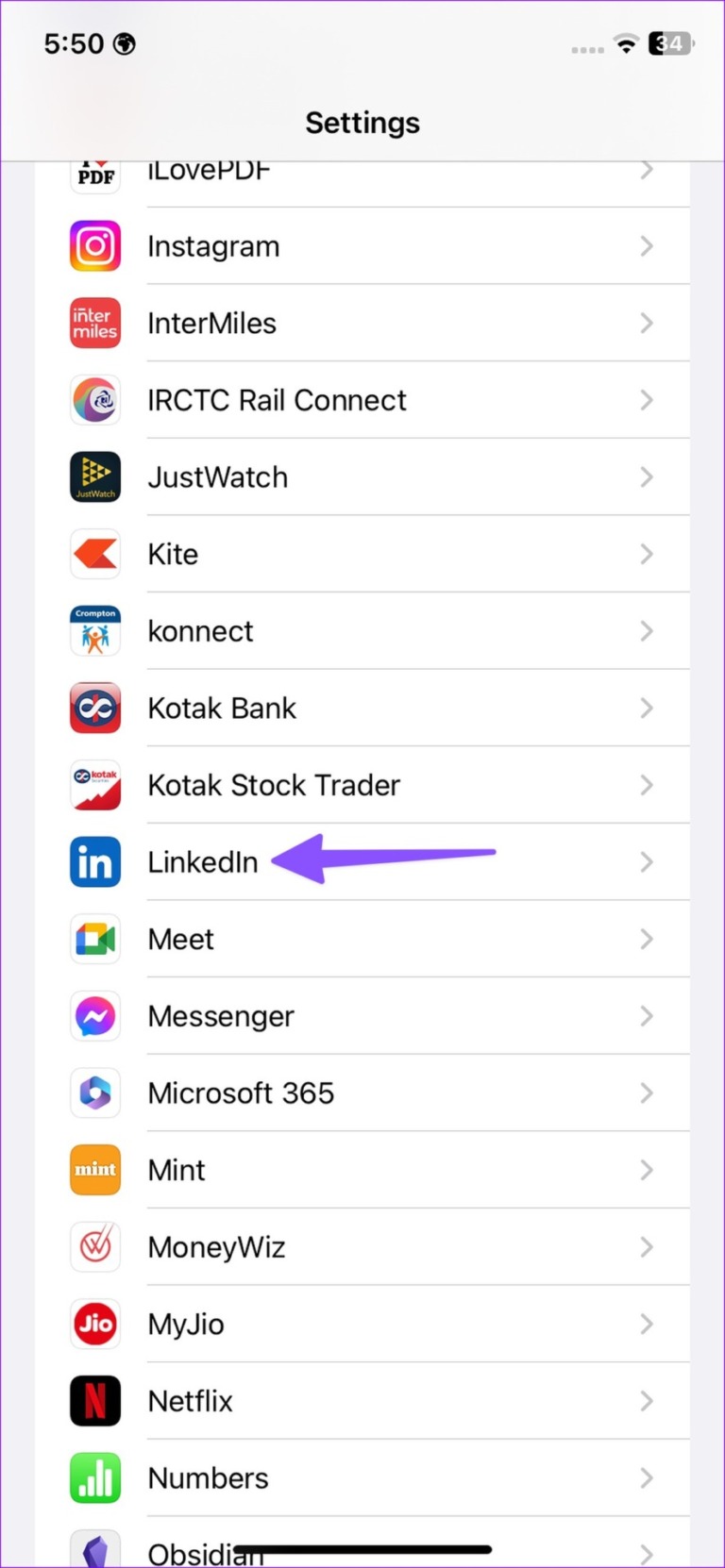Expand the Netflix row chevron

tap(647, 1401)
